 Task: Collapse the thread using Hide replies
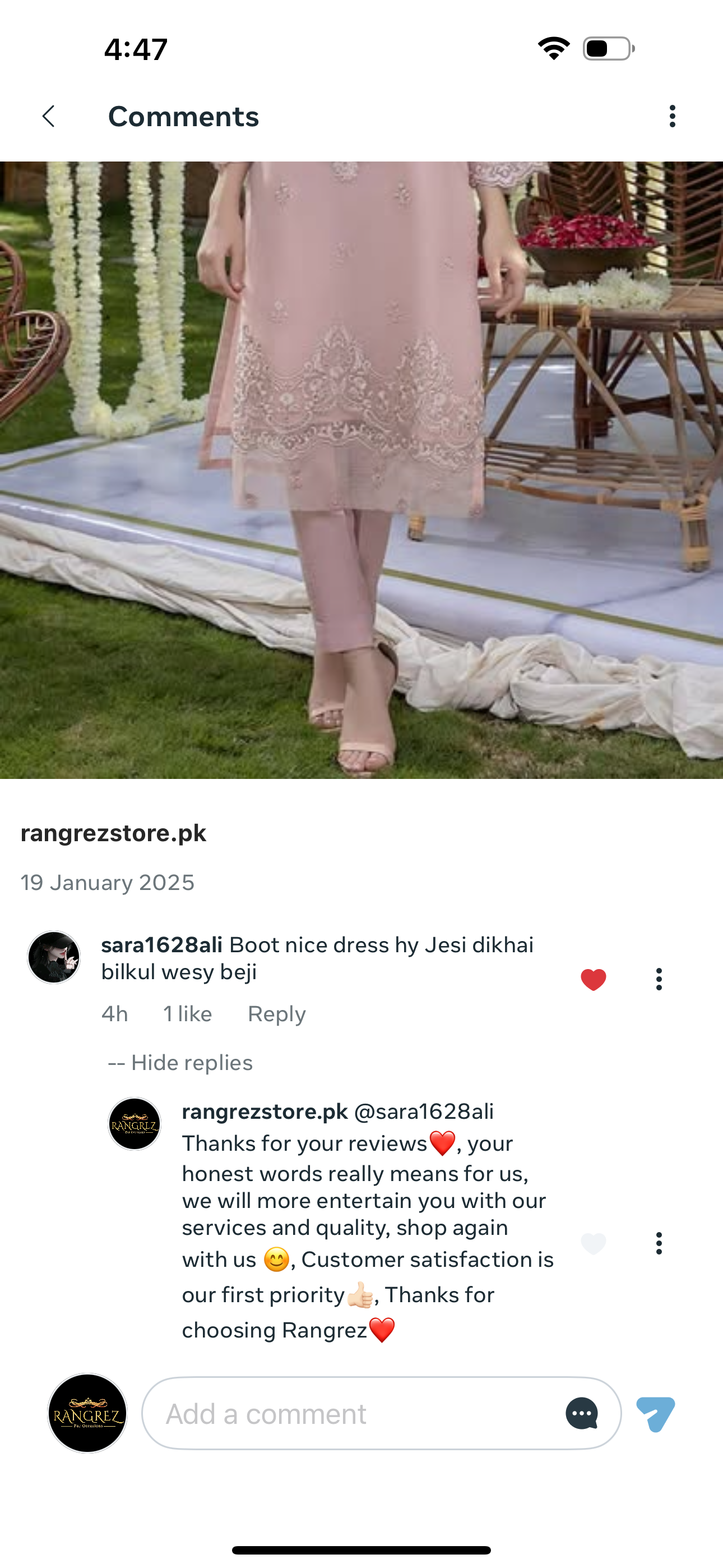point(180,1063)
